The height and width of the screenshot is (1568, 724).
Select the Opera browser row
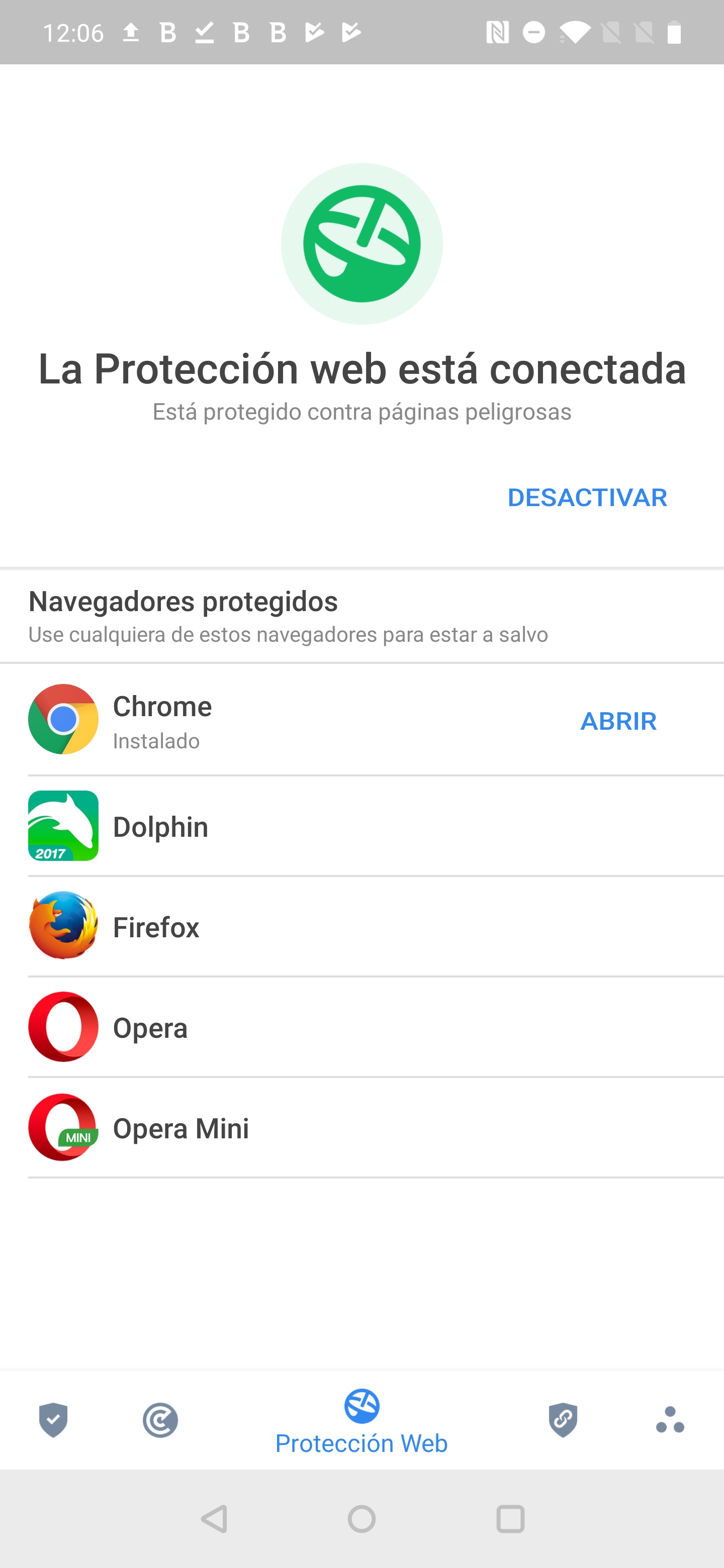click(x=361, y=1027)
